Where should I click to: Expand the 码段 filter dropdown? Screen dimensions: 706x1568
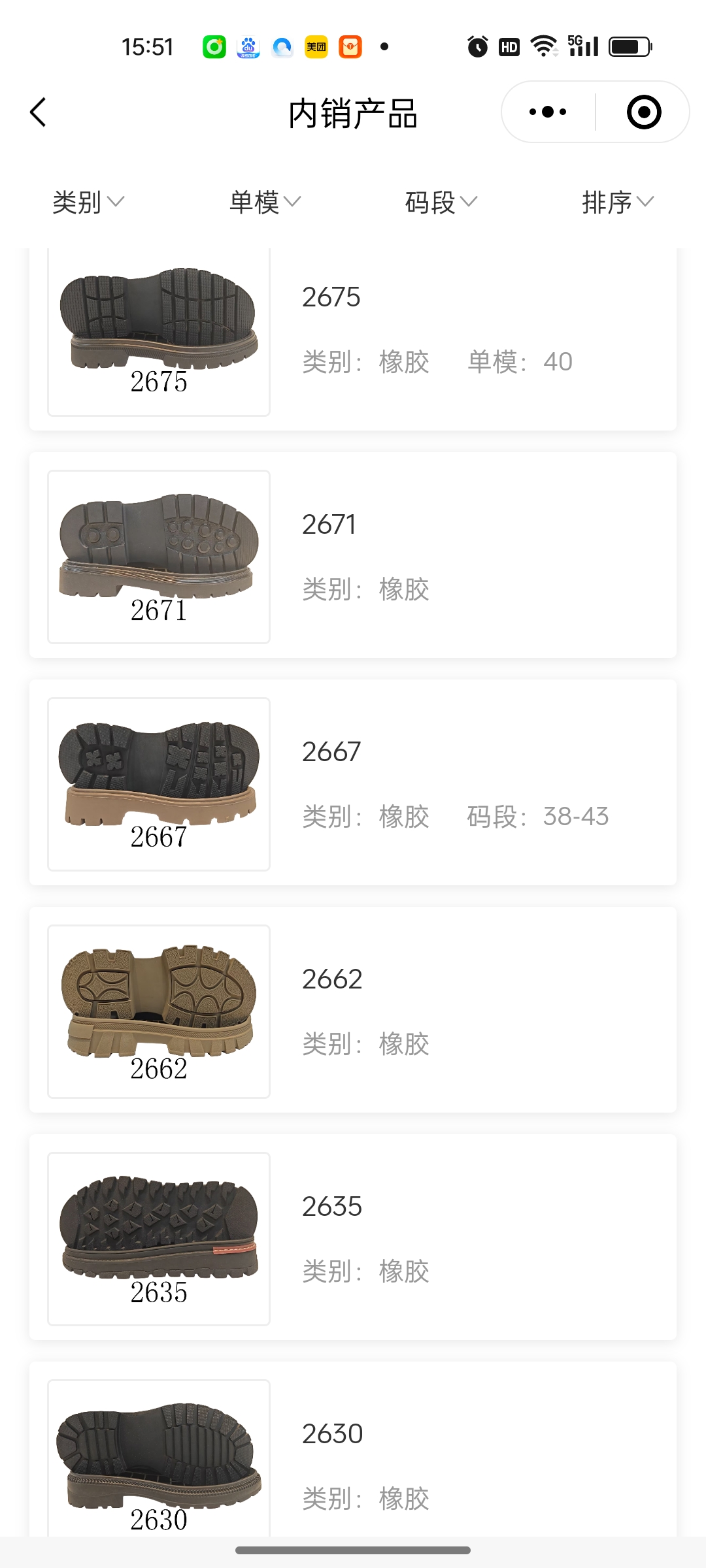(x=441, y=202)
